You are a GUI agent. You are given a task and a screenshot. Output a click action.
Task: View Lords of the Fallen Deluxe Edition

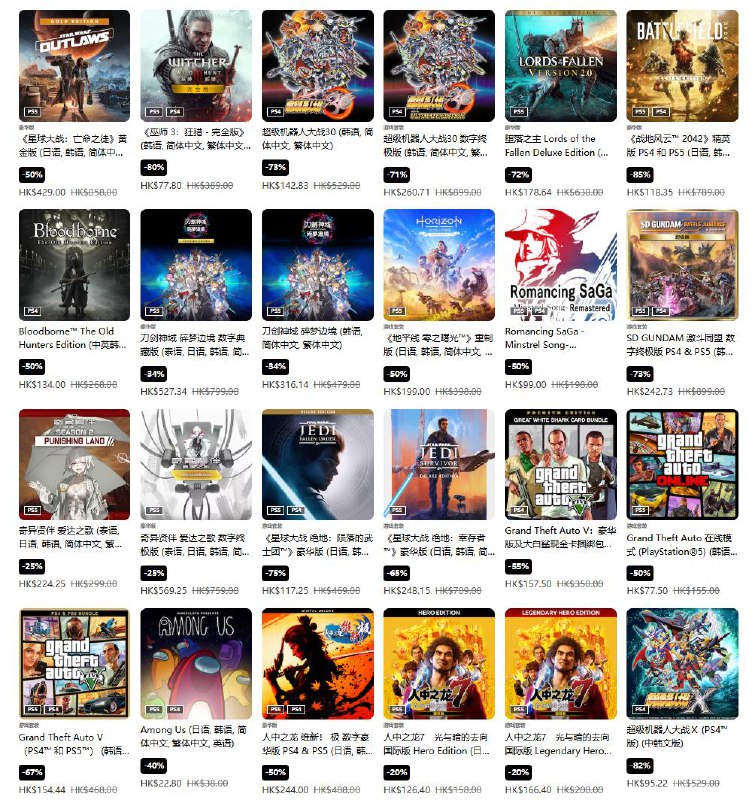pos(560,66)
